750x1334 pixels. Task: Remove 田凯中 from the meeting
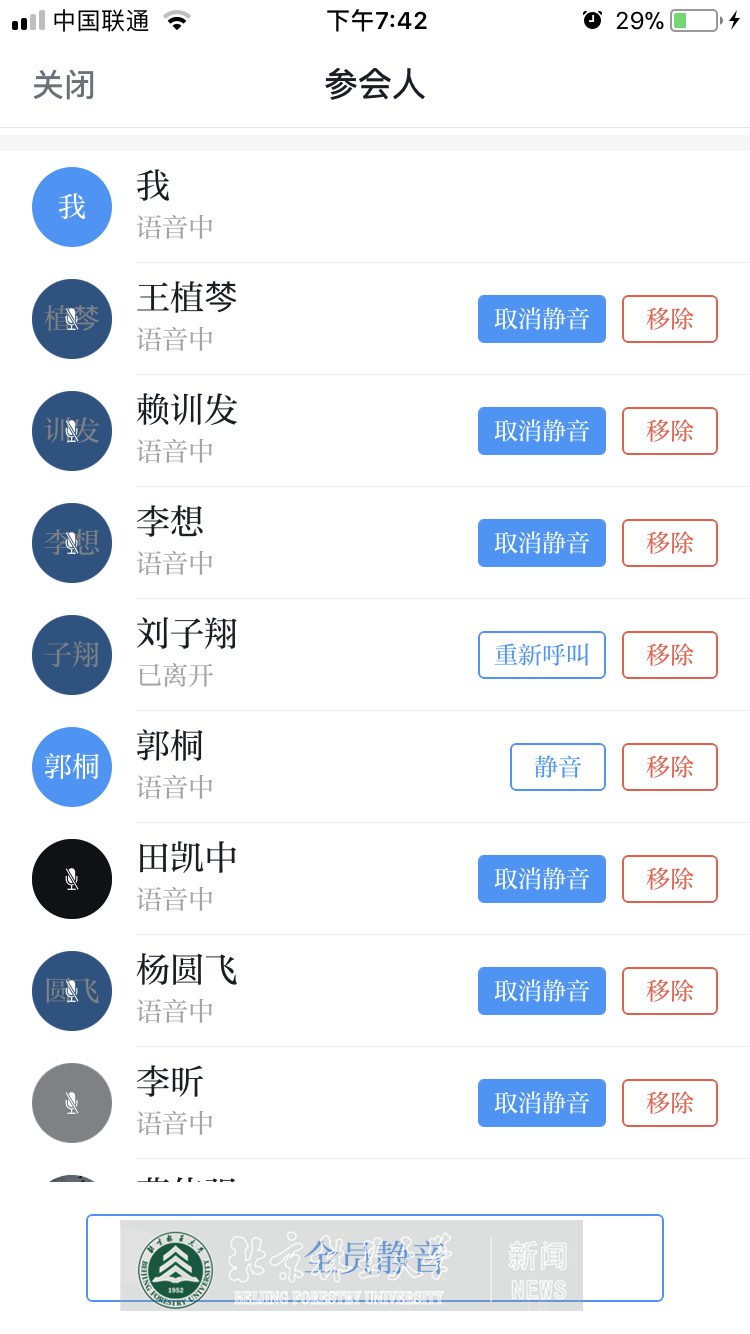coord(670,879)
